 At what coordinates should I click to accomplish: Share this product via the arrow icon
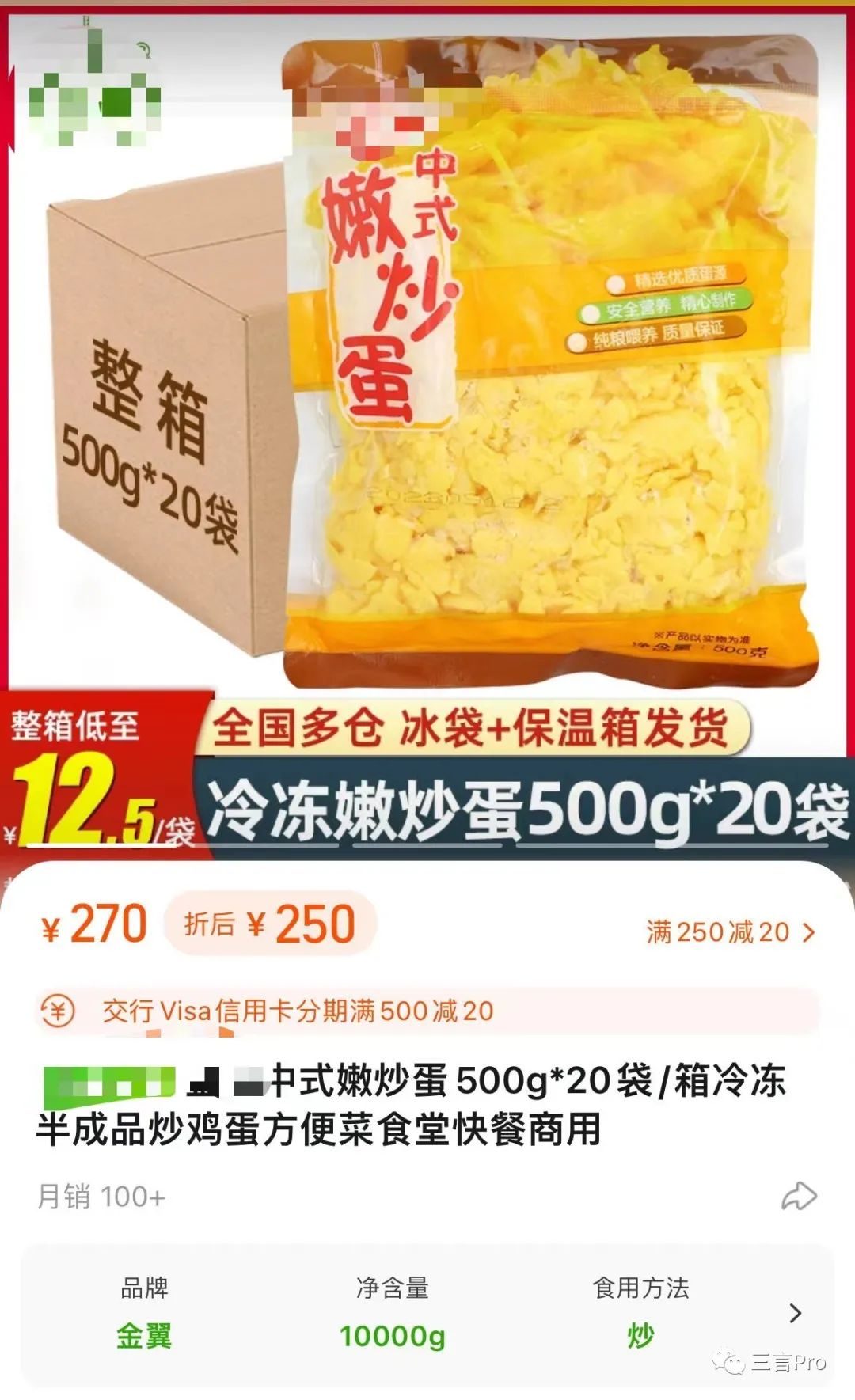798,1196
